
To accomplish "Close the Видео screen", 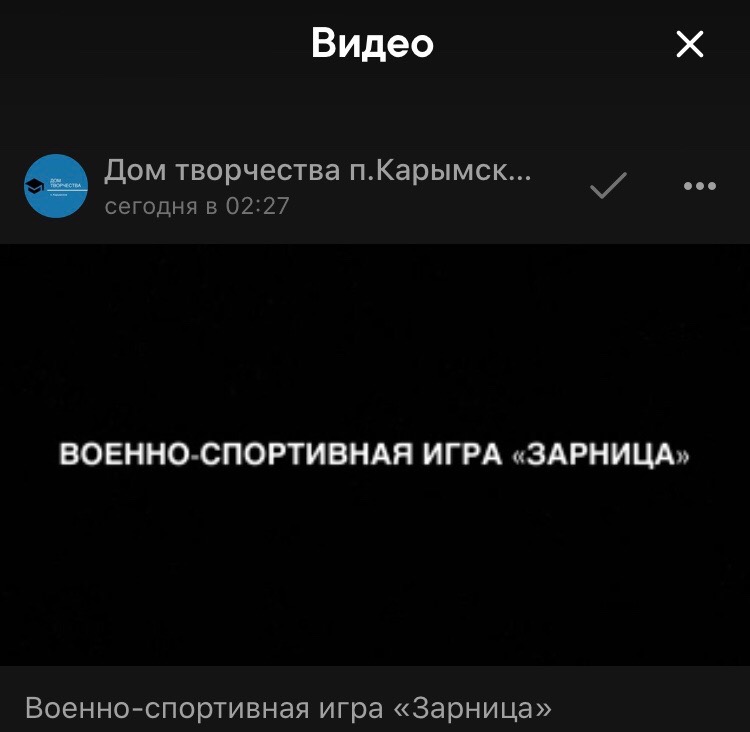I will (x=690, y=44).
